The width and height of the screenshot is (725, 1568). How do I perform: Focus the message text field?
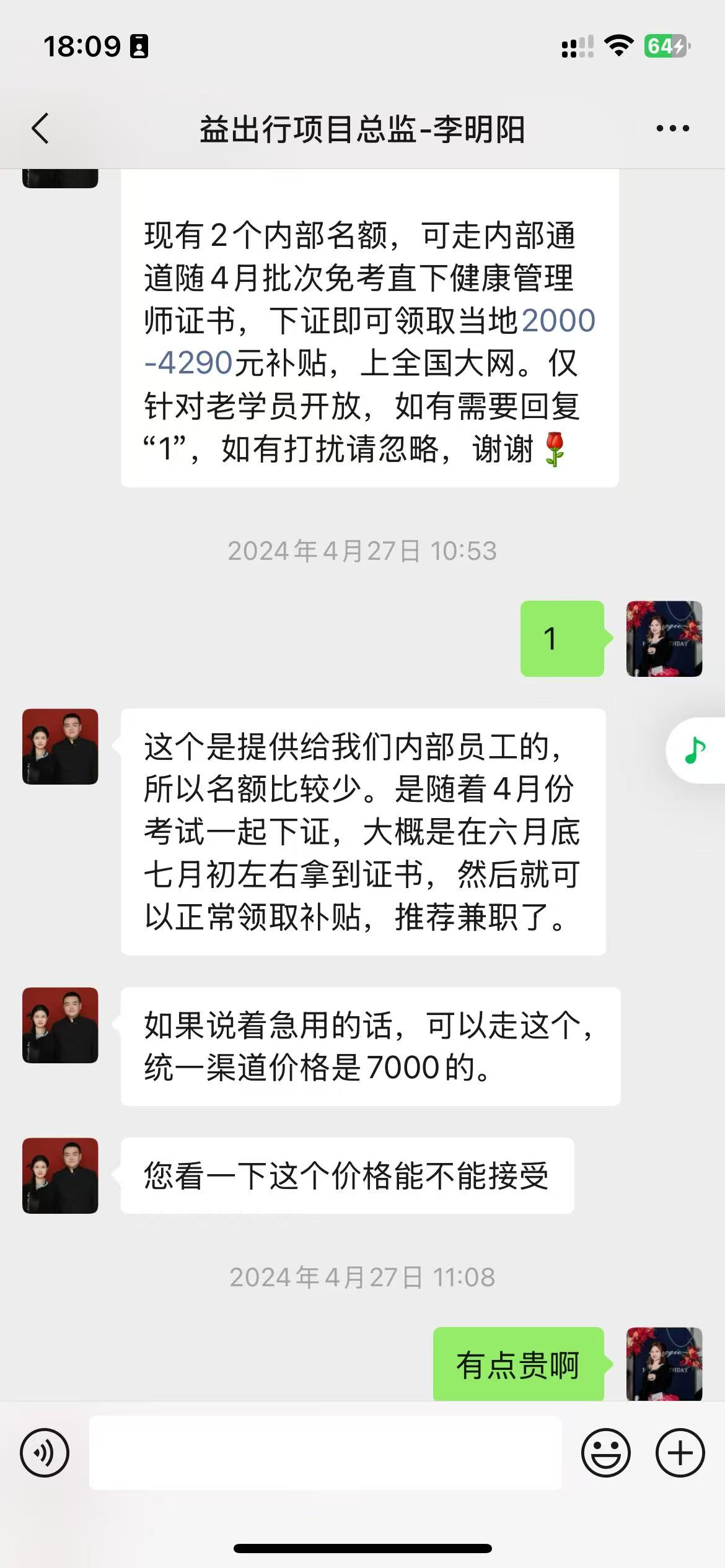click(325, 1452)
